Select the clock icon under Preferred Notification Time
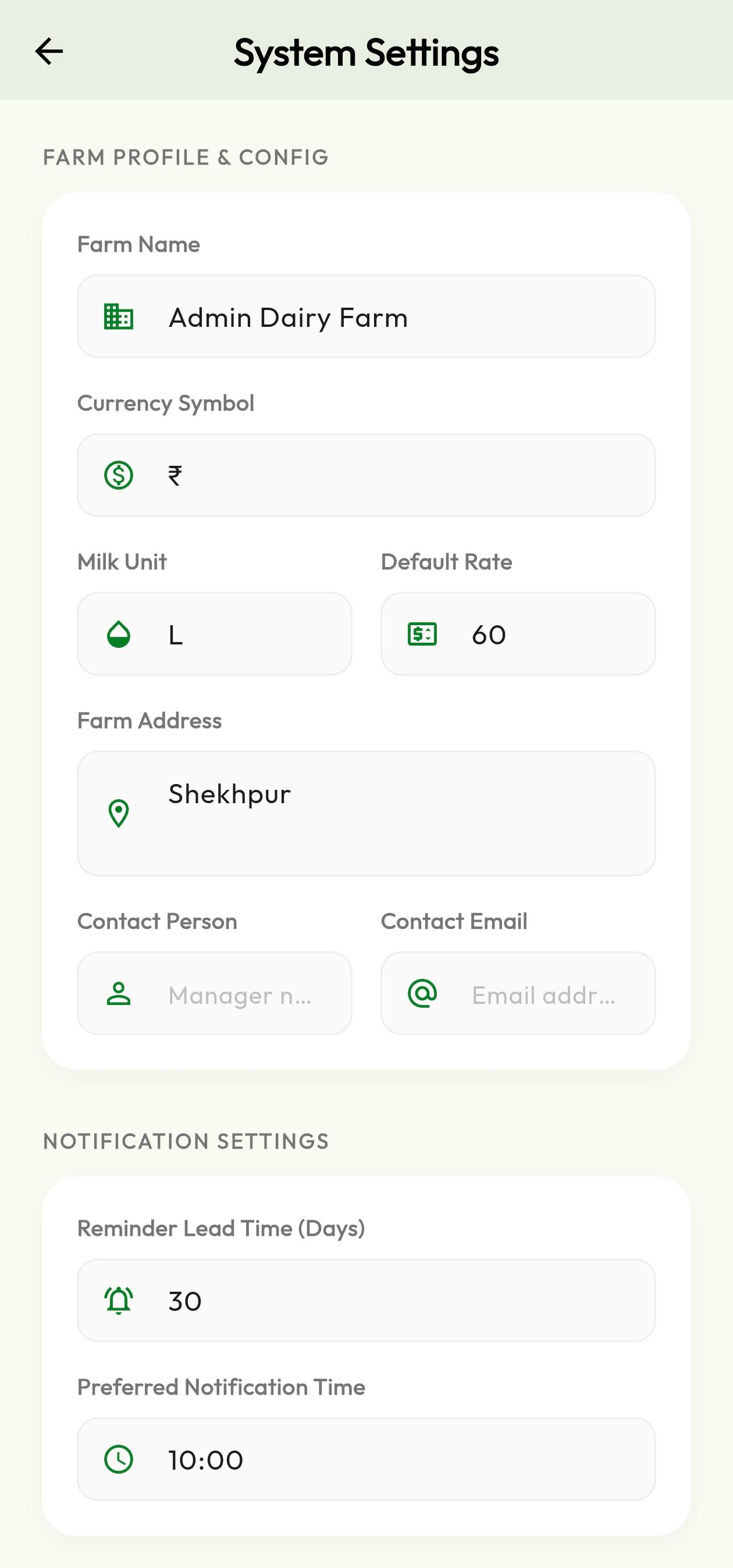Viewport: 733px width, 1568px height. point(119,1459)
